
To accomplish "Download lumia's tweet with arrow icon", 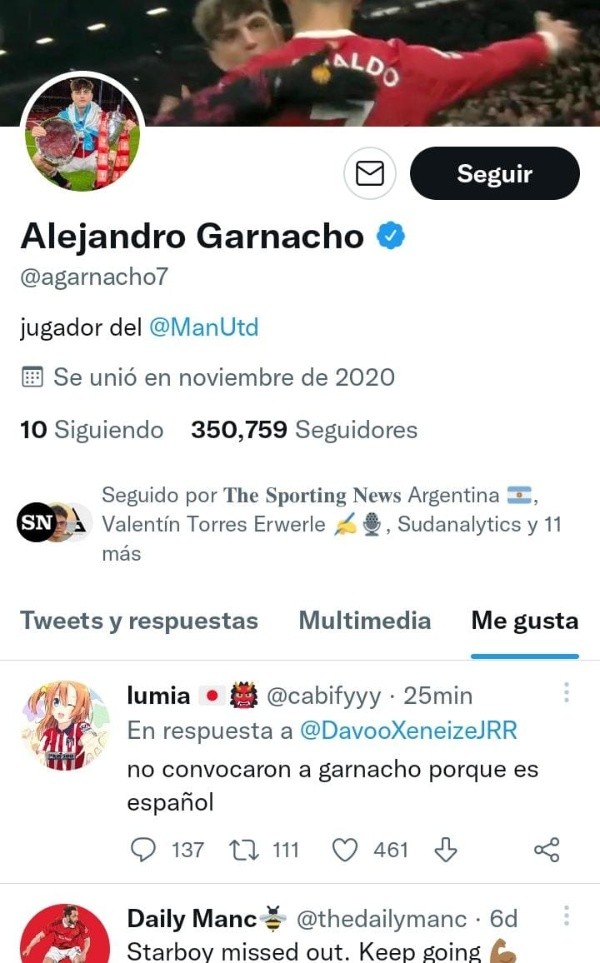I will pyautogui.click(x=445, y=850).
